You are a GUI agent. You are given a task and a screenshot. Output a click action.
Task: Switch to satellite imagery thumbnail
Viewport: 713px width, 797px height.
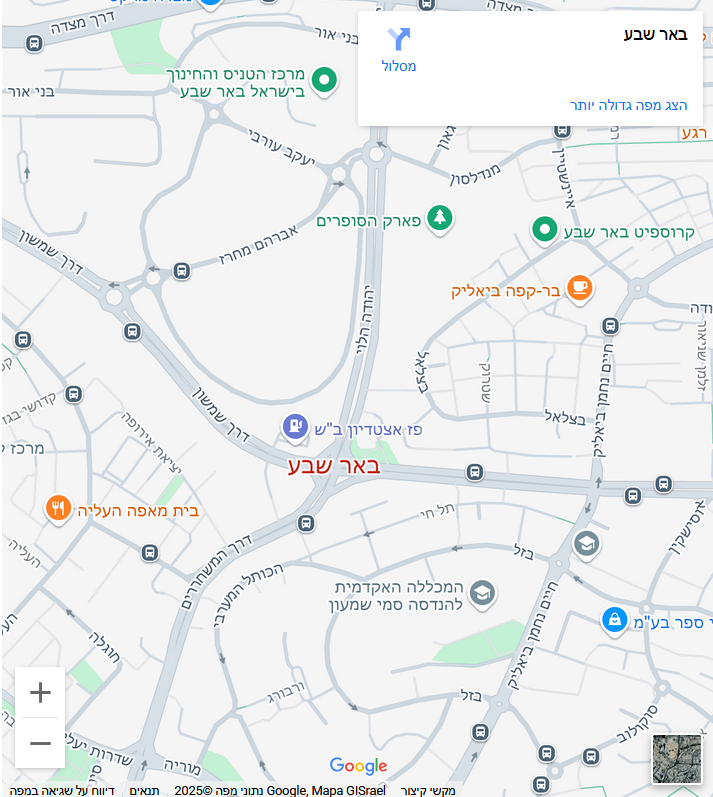tap(677, 759)
